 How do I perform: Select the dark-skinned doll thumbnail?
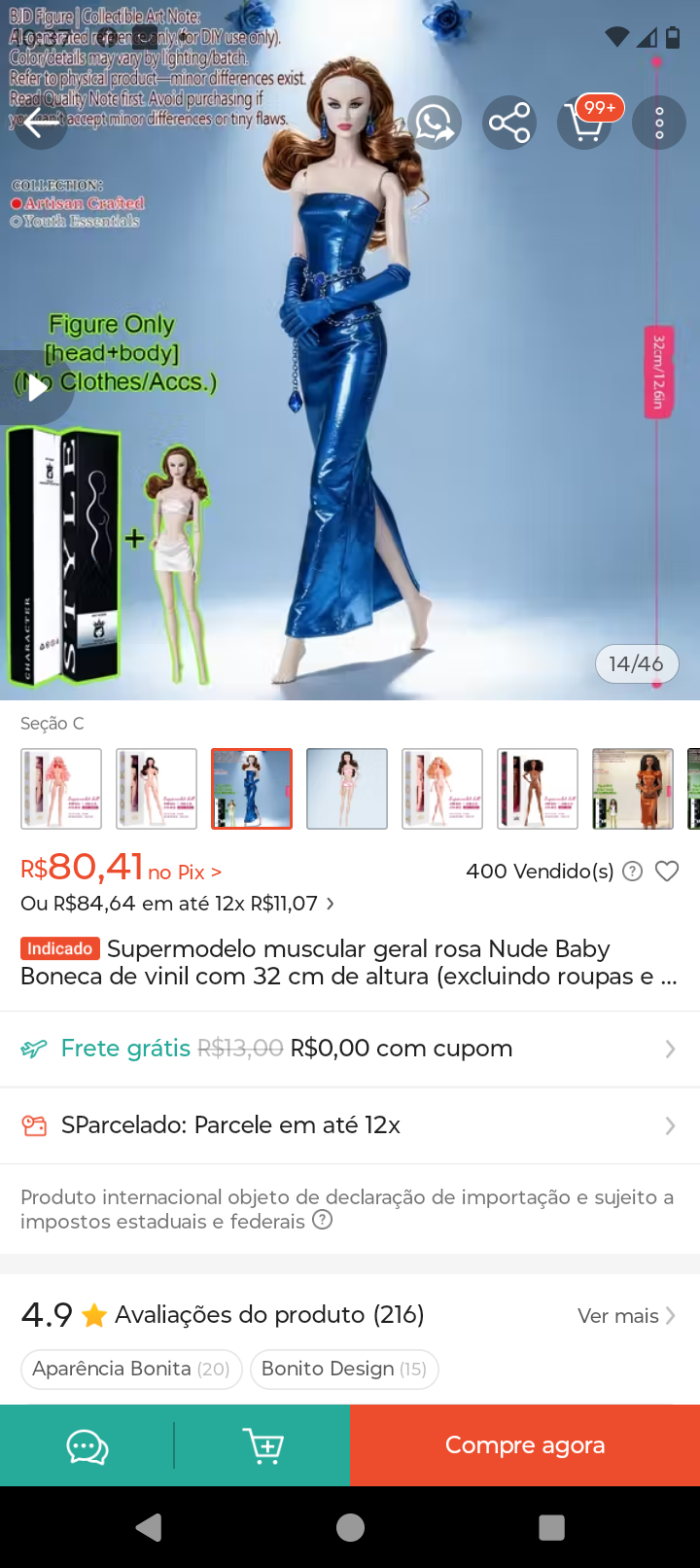pos(538,789)
